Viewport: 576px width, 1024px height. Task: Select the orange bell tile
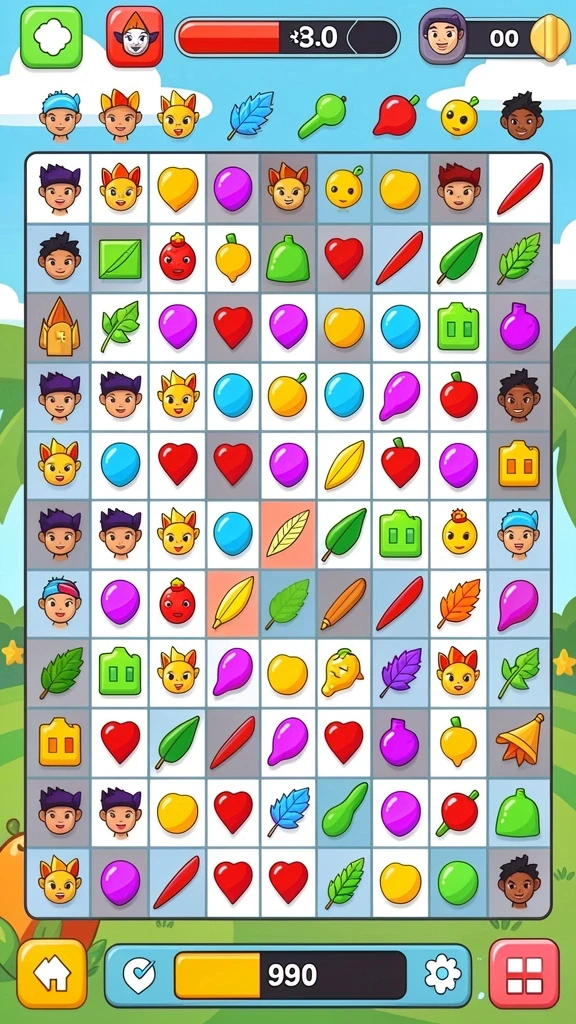tap(519, 740)
